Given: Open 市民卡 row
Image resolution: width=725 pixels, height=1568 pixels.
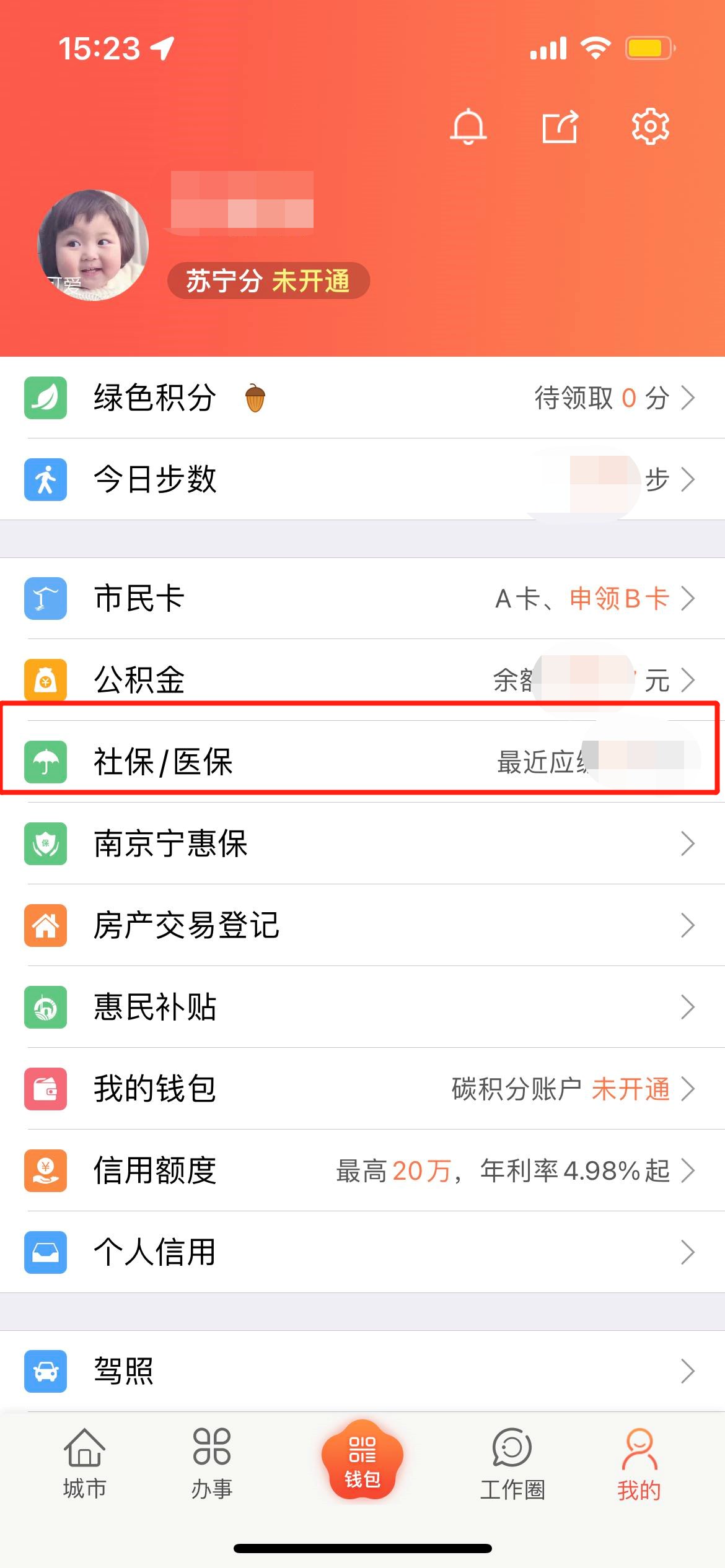Looking at the screenshot, I should [362, 598].
